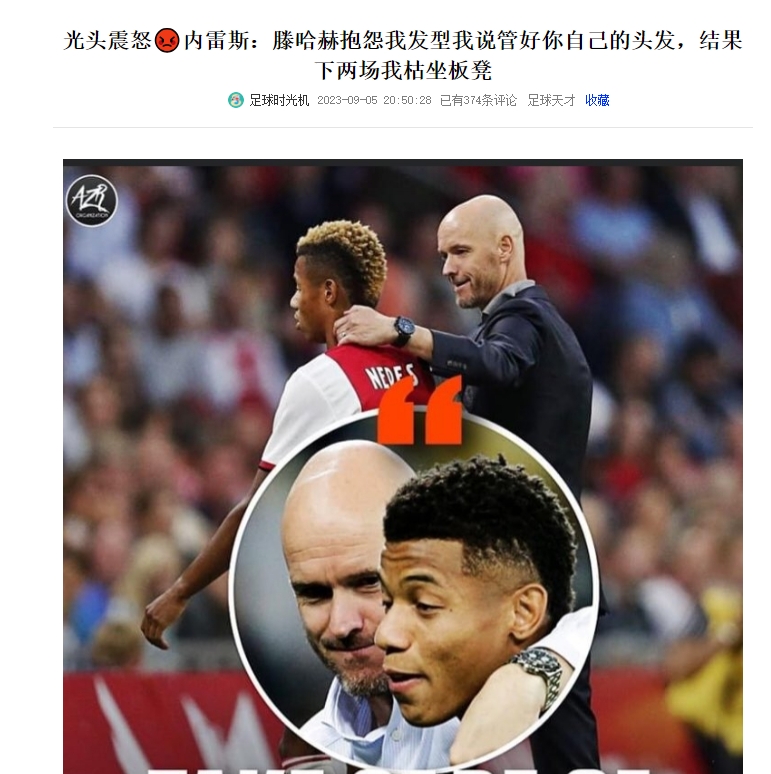This screenshot has width=771, height=774.
Task: Open the 足球时光机 author profile
Action: [279, 100]
